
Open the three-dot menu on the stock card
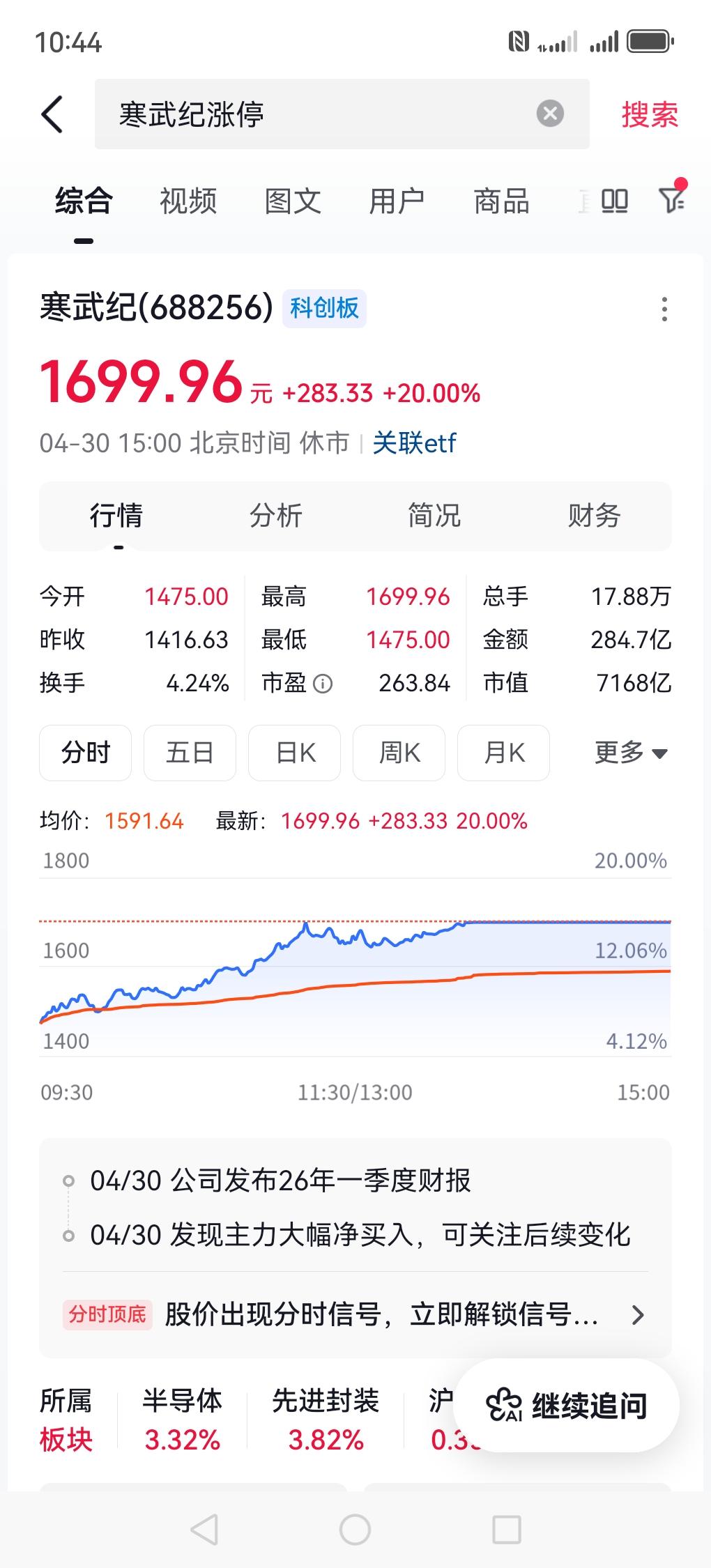coord(664,309)
